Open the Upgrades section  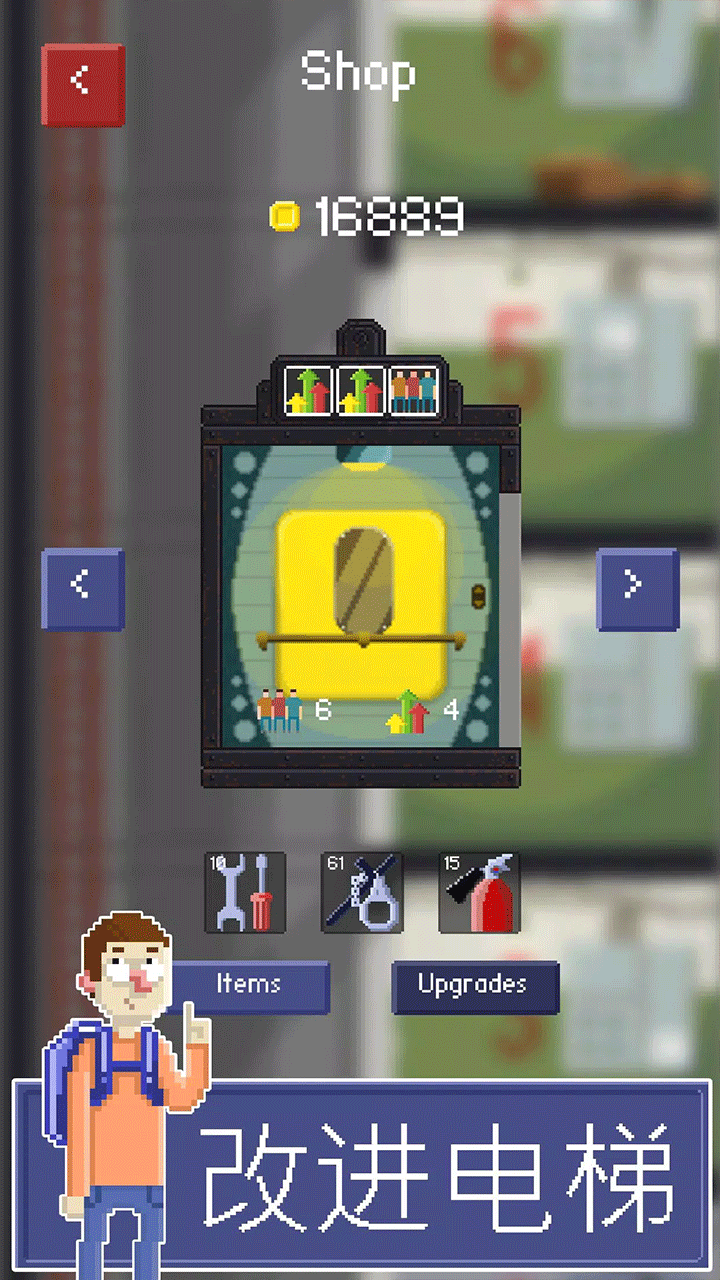[x=474, y=986]
